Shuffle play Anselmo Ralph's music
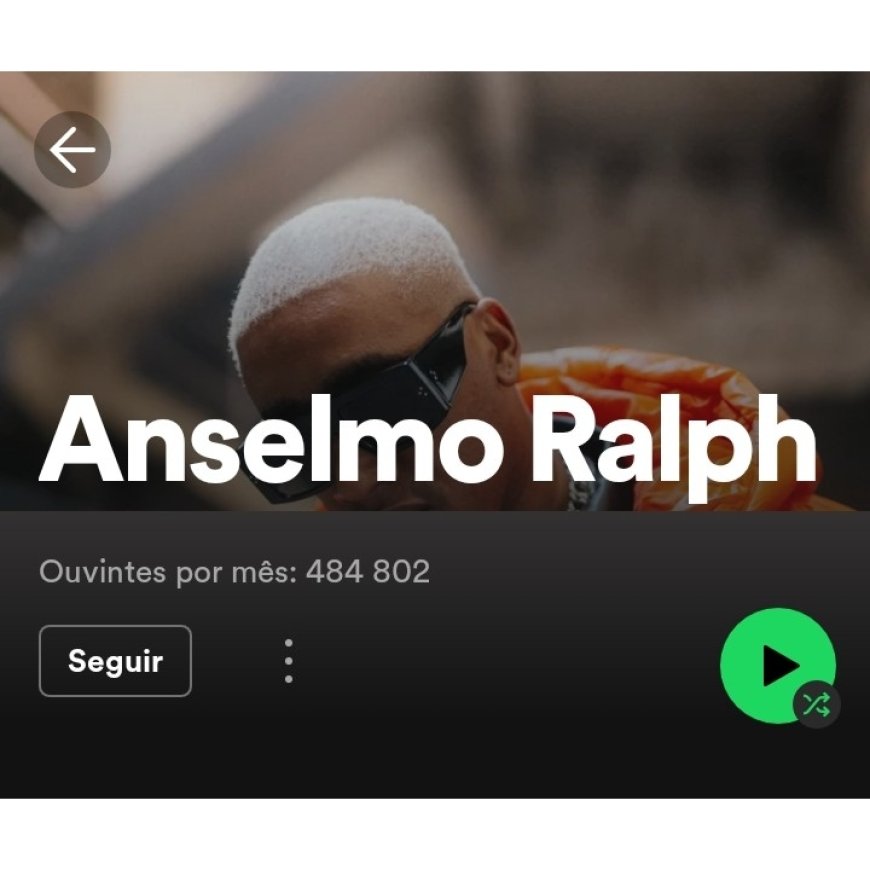The image size is (870, 870). coord(816,705)
